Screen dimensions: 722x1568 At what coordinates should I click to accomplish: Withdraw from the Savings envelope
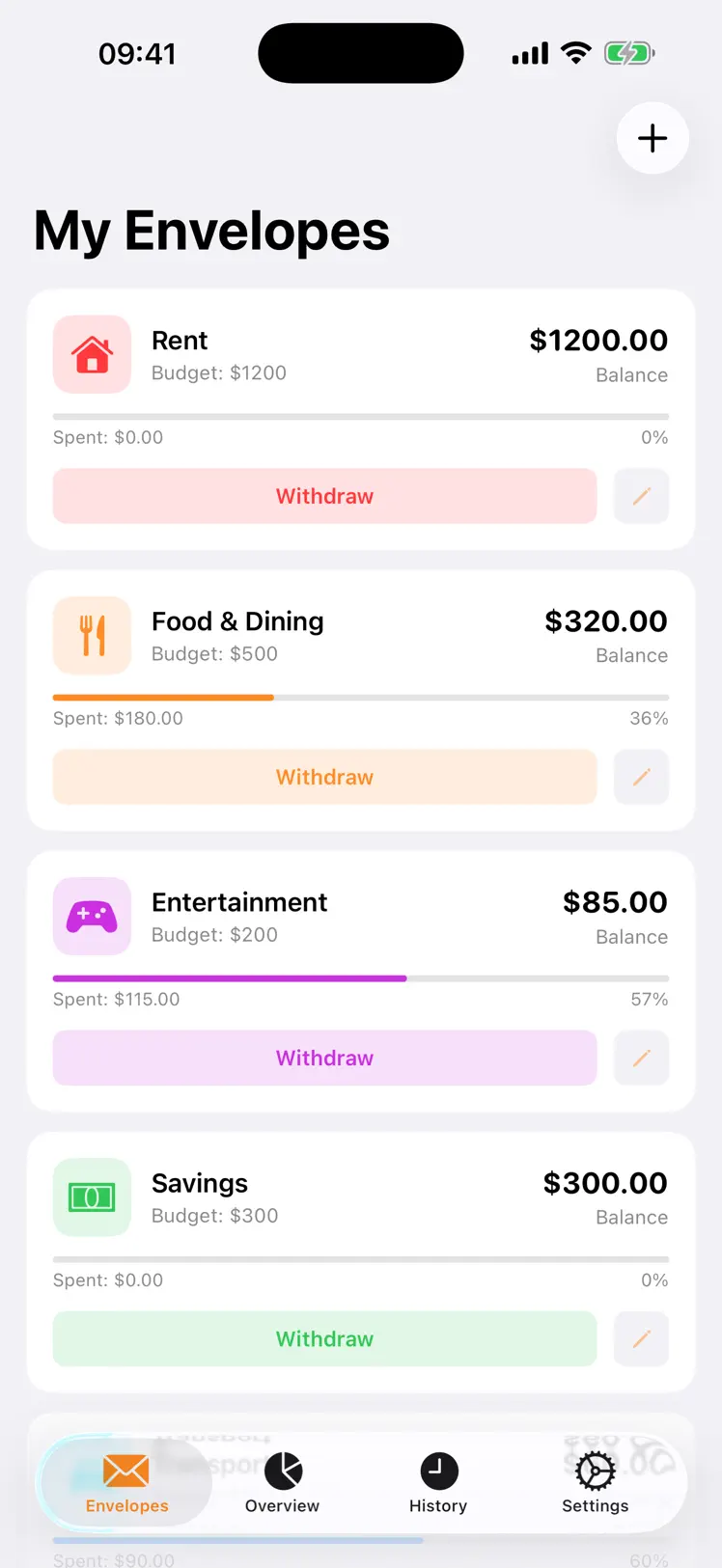(324, 1338)
